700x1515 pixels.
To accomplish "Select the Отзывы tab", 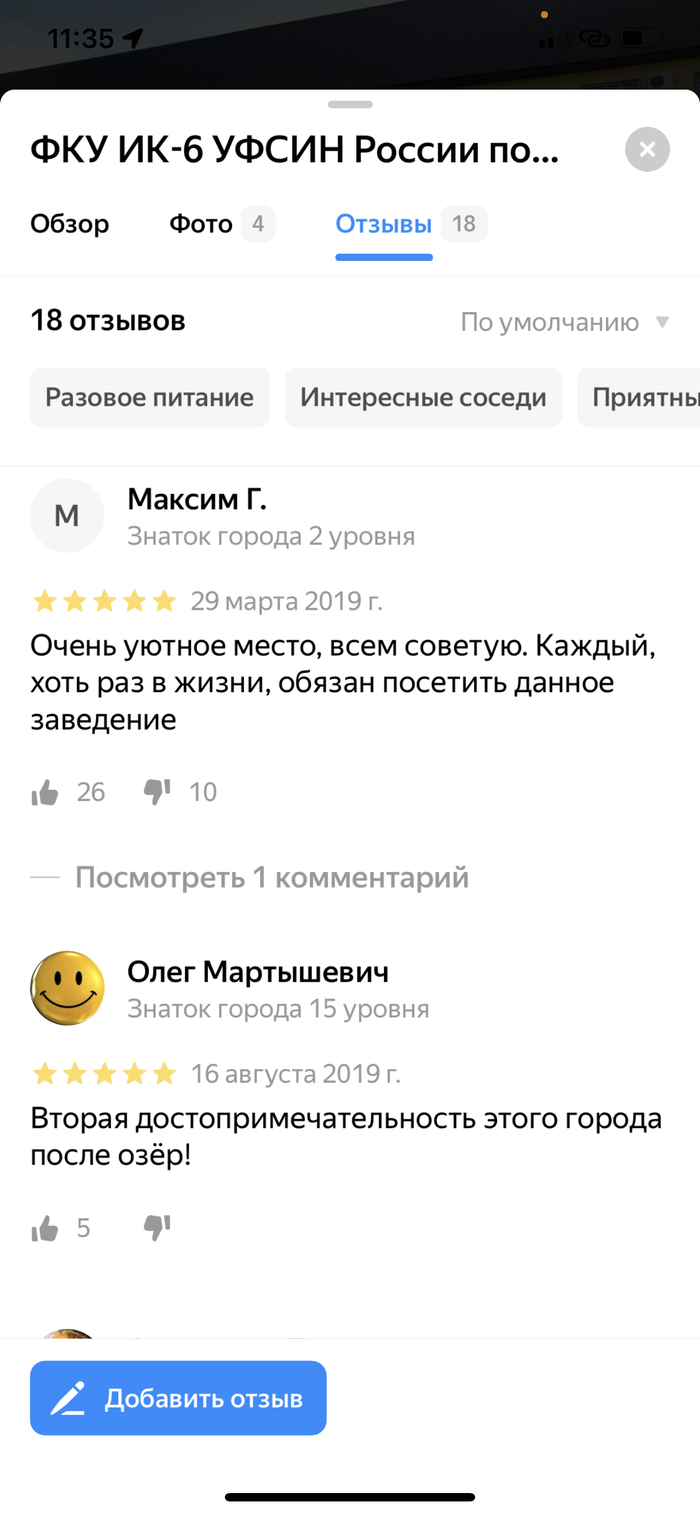I will click(x=384, y=224).
